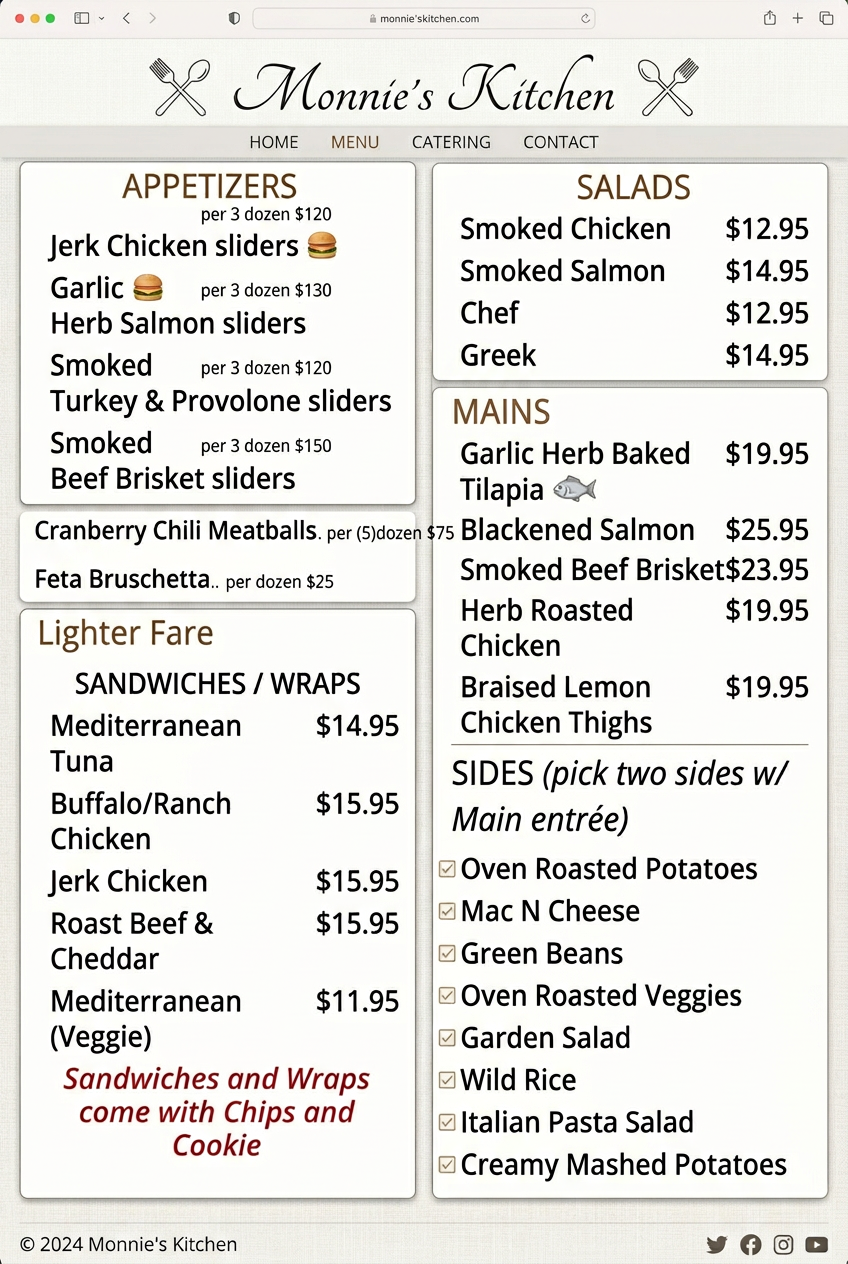Open a new browser tab
Image resolution: width=848 pixels, height=1264 pixels.
[798, 18]
